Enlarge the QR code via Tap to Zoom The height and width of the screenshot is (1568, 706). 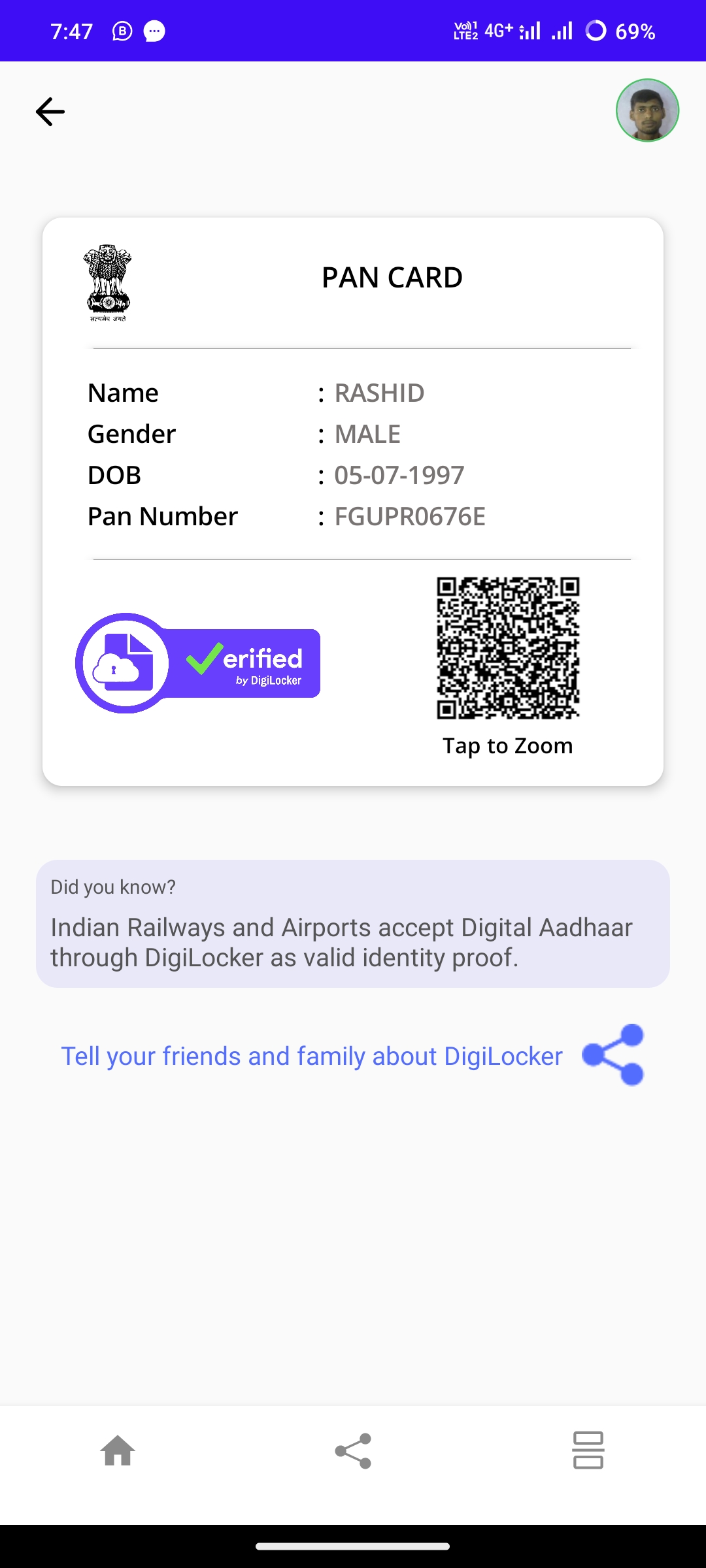tap(508, 648)
